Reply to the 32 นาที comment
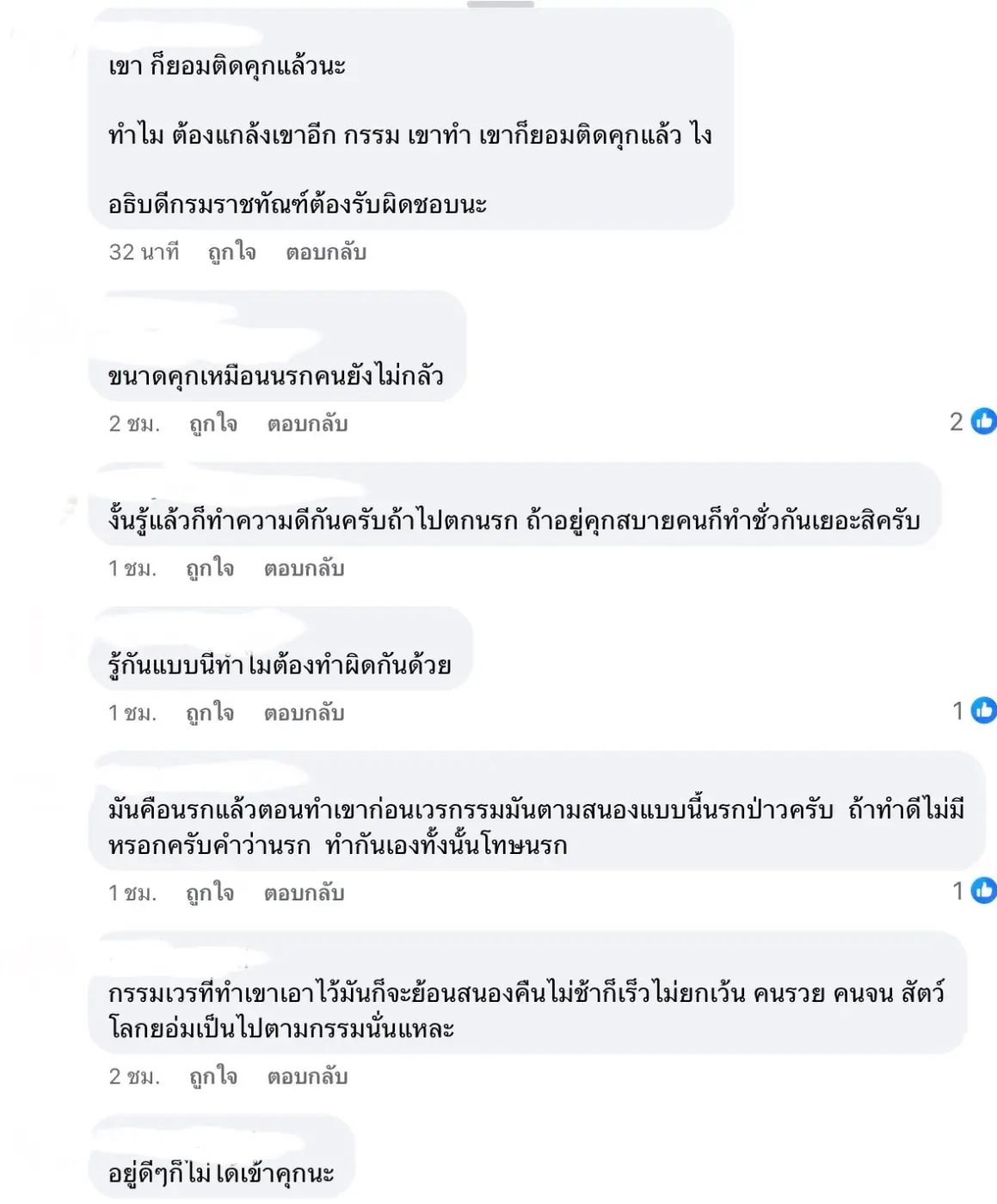Screen dimensions: 997x1204 pyautogui.click(x=326, y=252)
